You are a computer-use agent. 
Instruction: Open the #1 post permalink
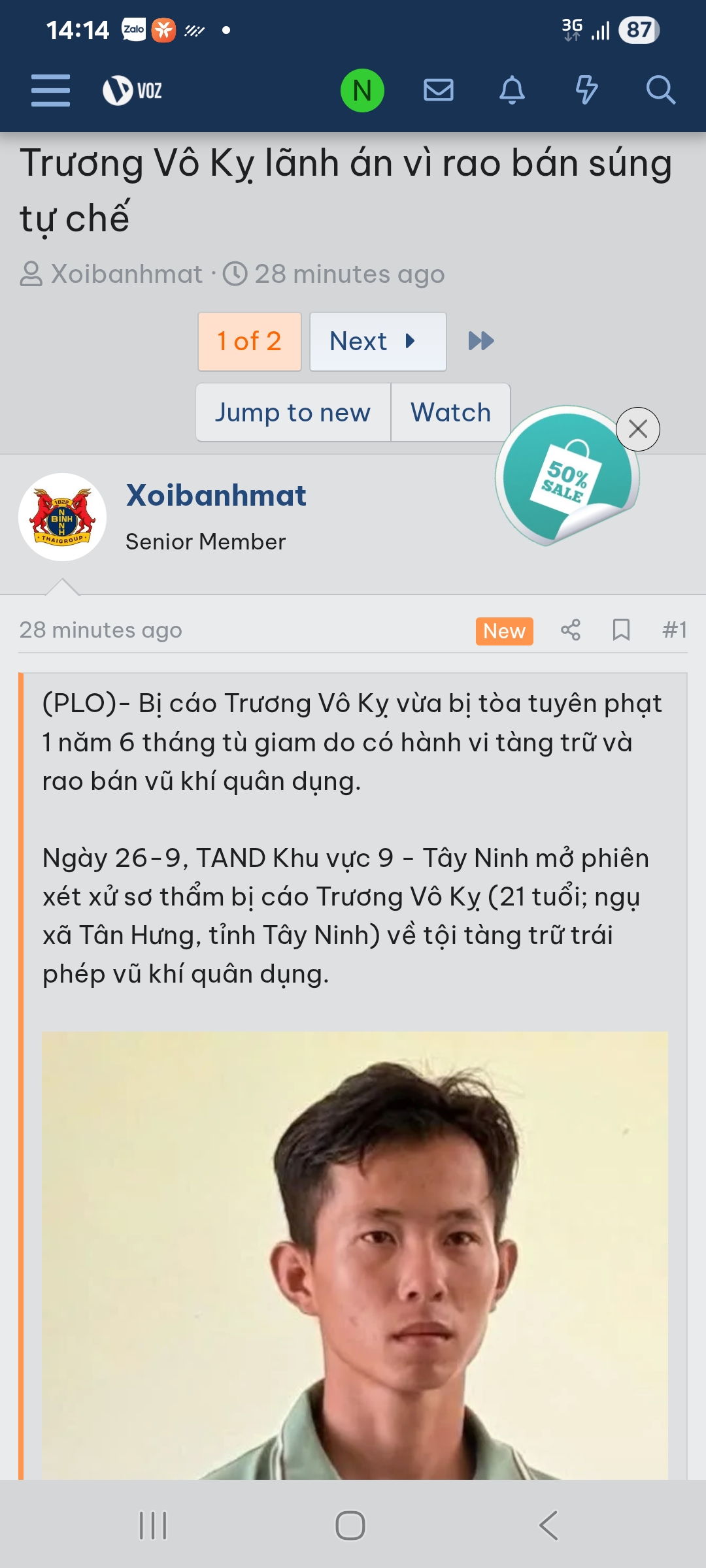click(x=674, y=630)
